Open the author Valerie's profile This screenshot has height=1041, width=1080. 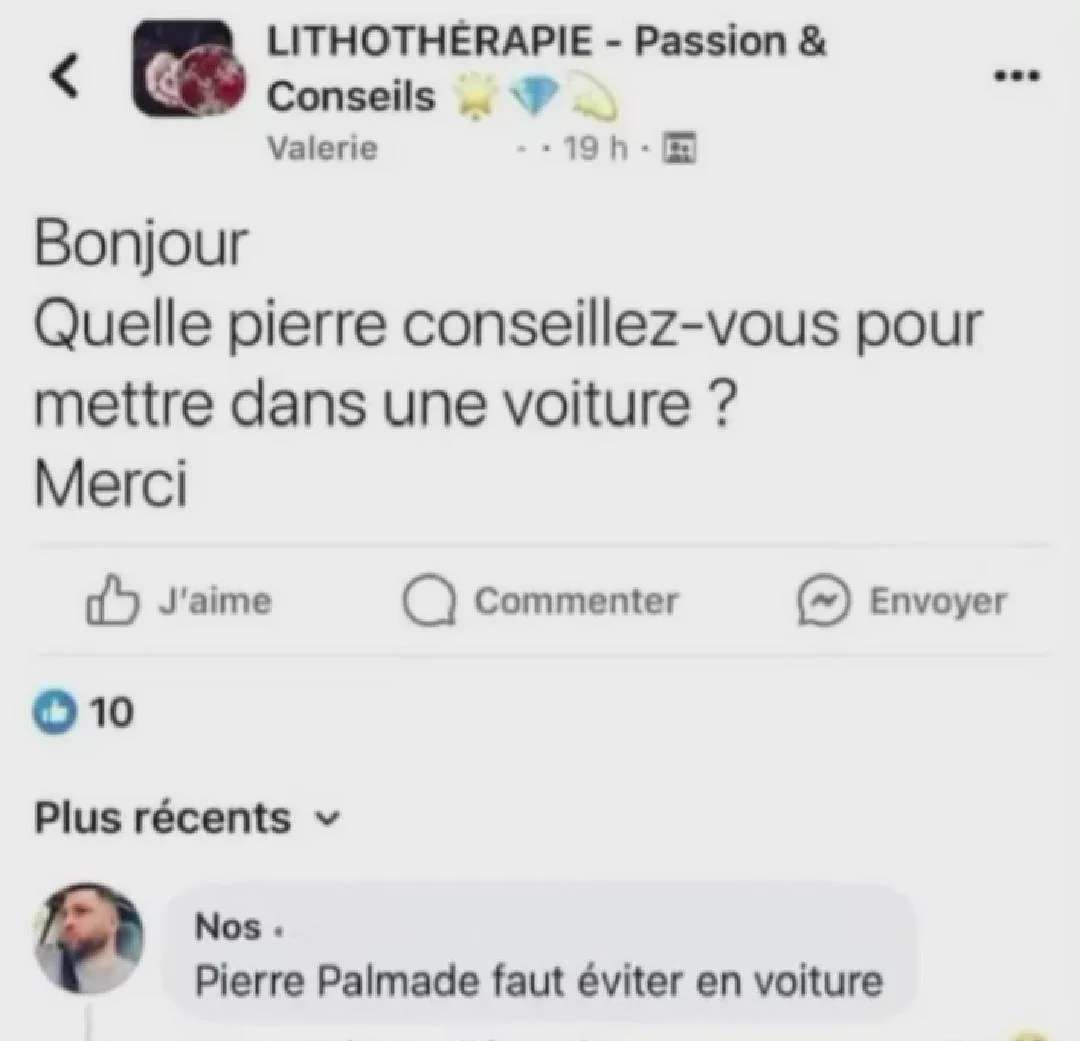323,148
